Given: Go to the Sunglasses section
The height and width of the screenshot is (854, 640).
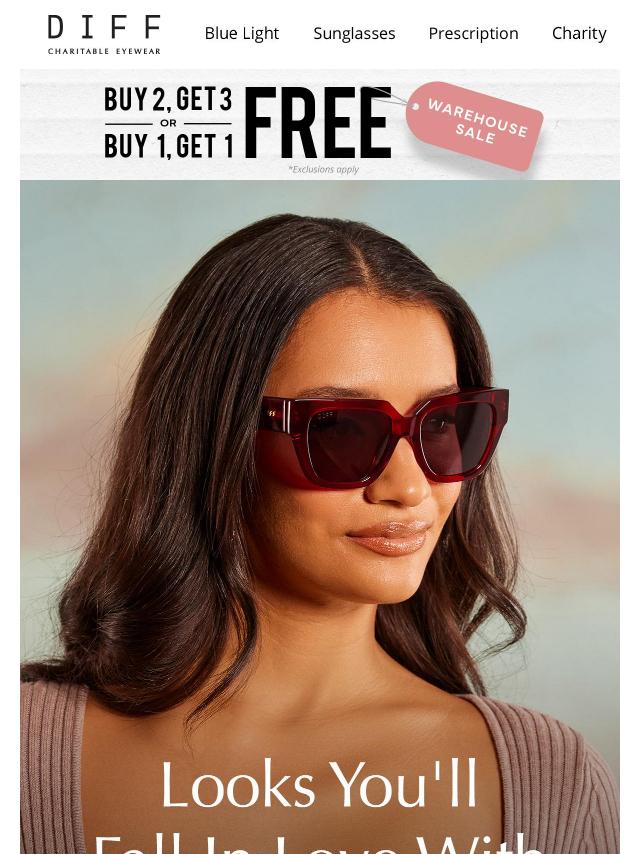Looking at the screenshot, I should (354, 33).
